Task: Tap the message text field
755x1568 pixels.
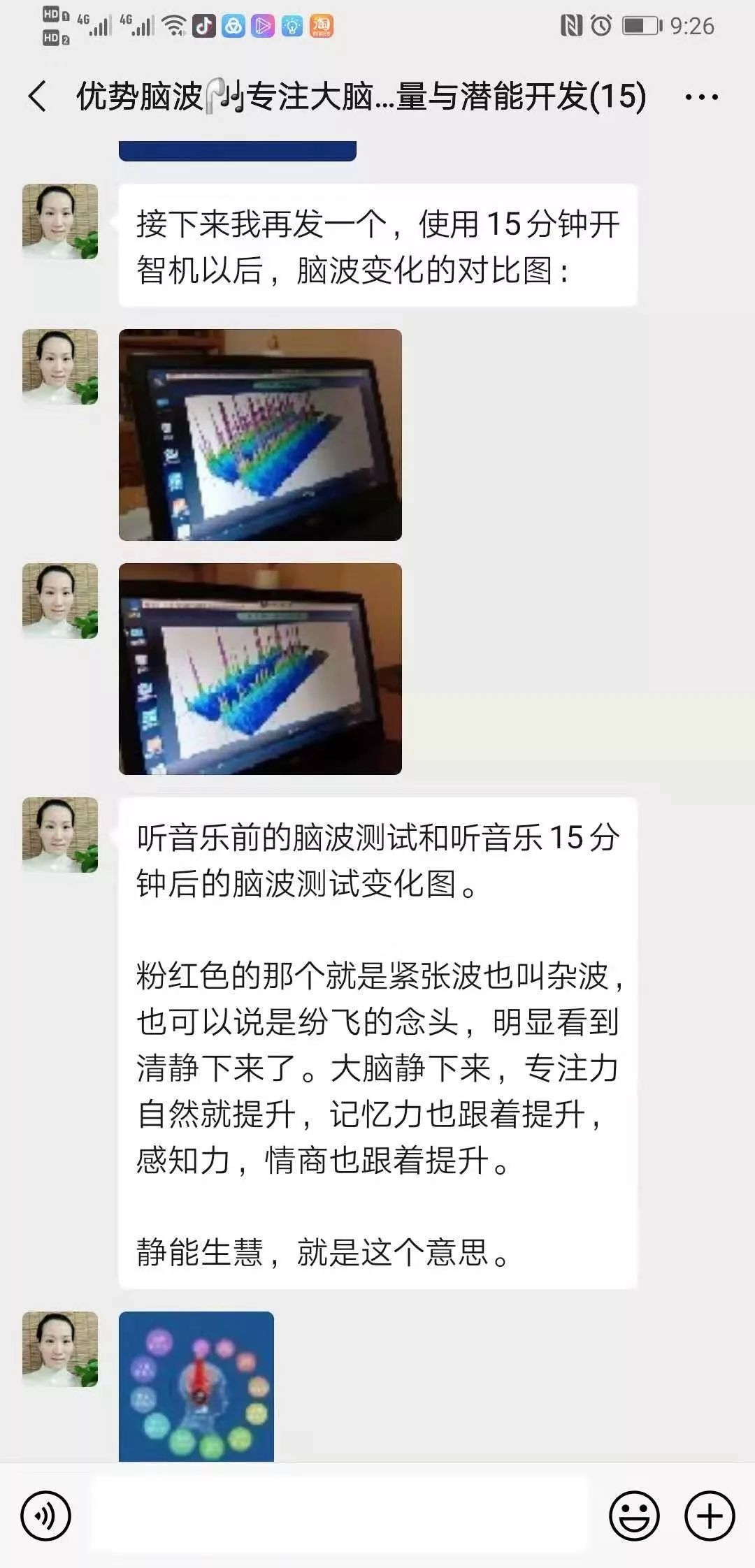Action: point(340,1516)
